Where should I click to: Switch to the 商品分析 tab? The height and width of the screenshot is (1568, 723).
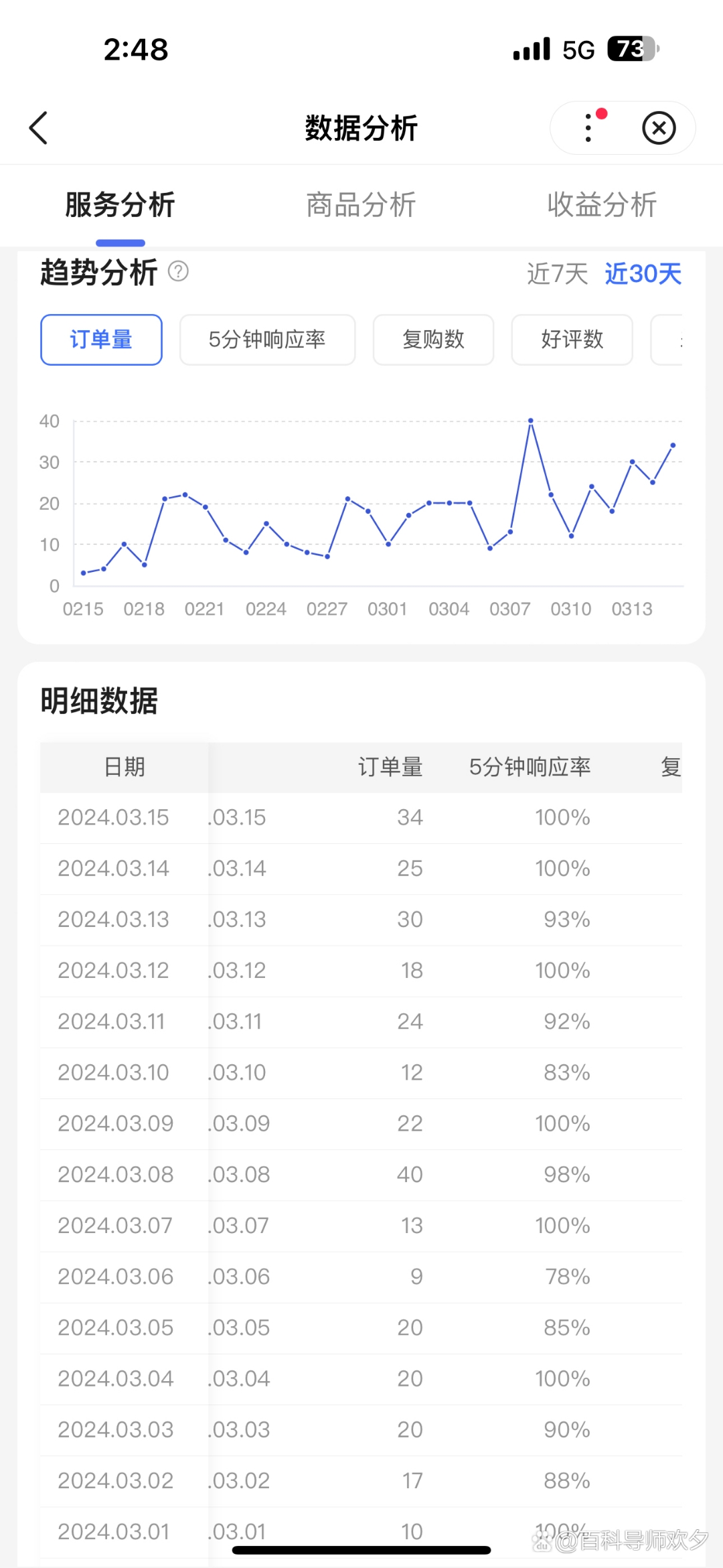coord(361,206)
